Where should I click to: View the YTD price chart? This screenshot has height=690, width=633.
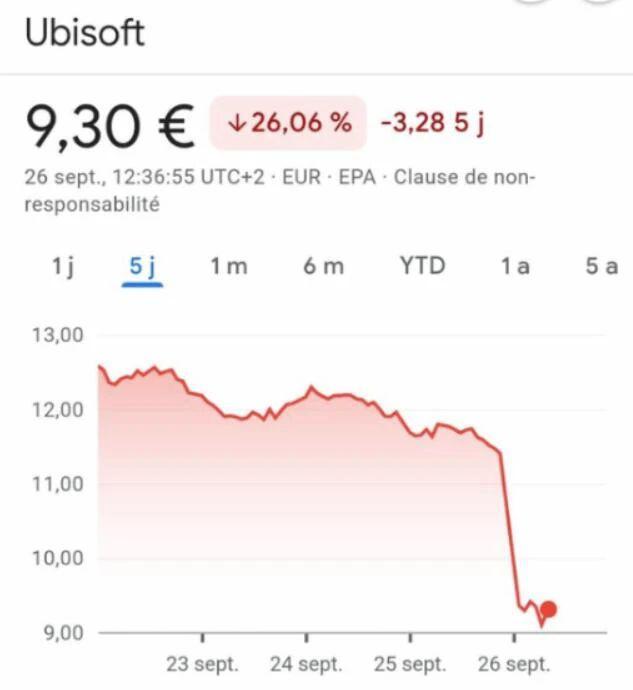[x=421, y=267]
